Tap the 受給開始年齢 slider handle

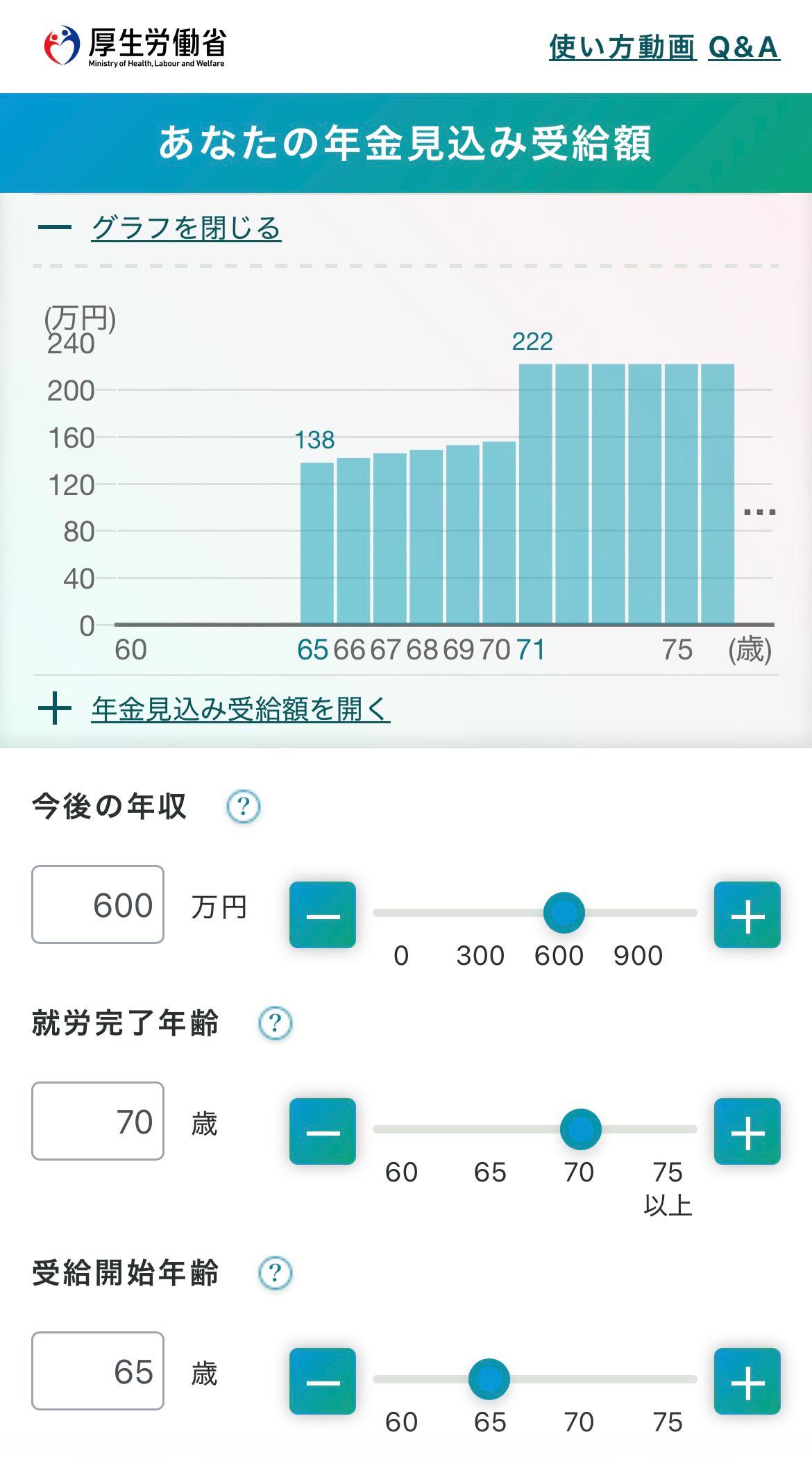489,1379
